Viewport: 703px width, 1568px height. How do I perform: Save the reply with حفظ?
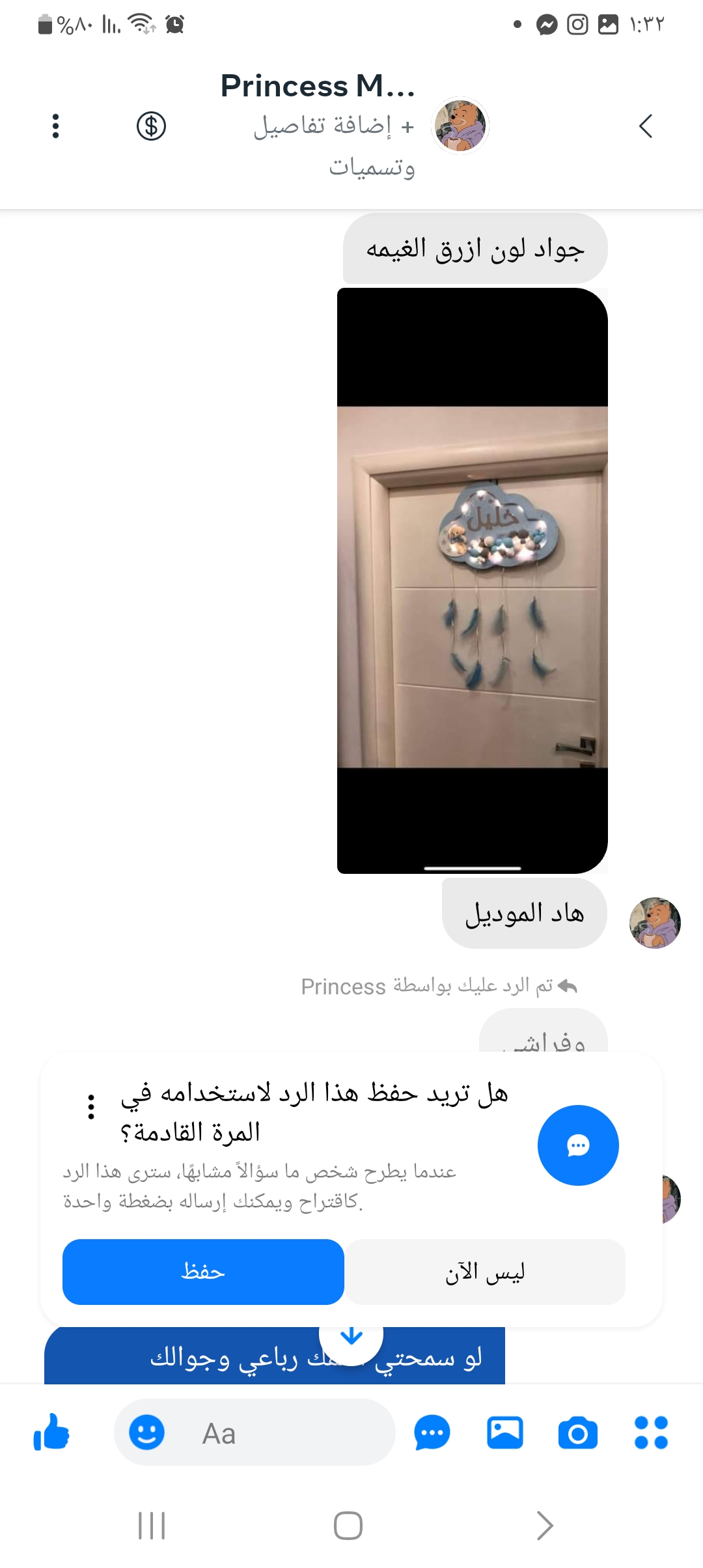pos(203,1272)
